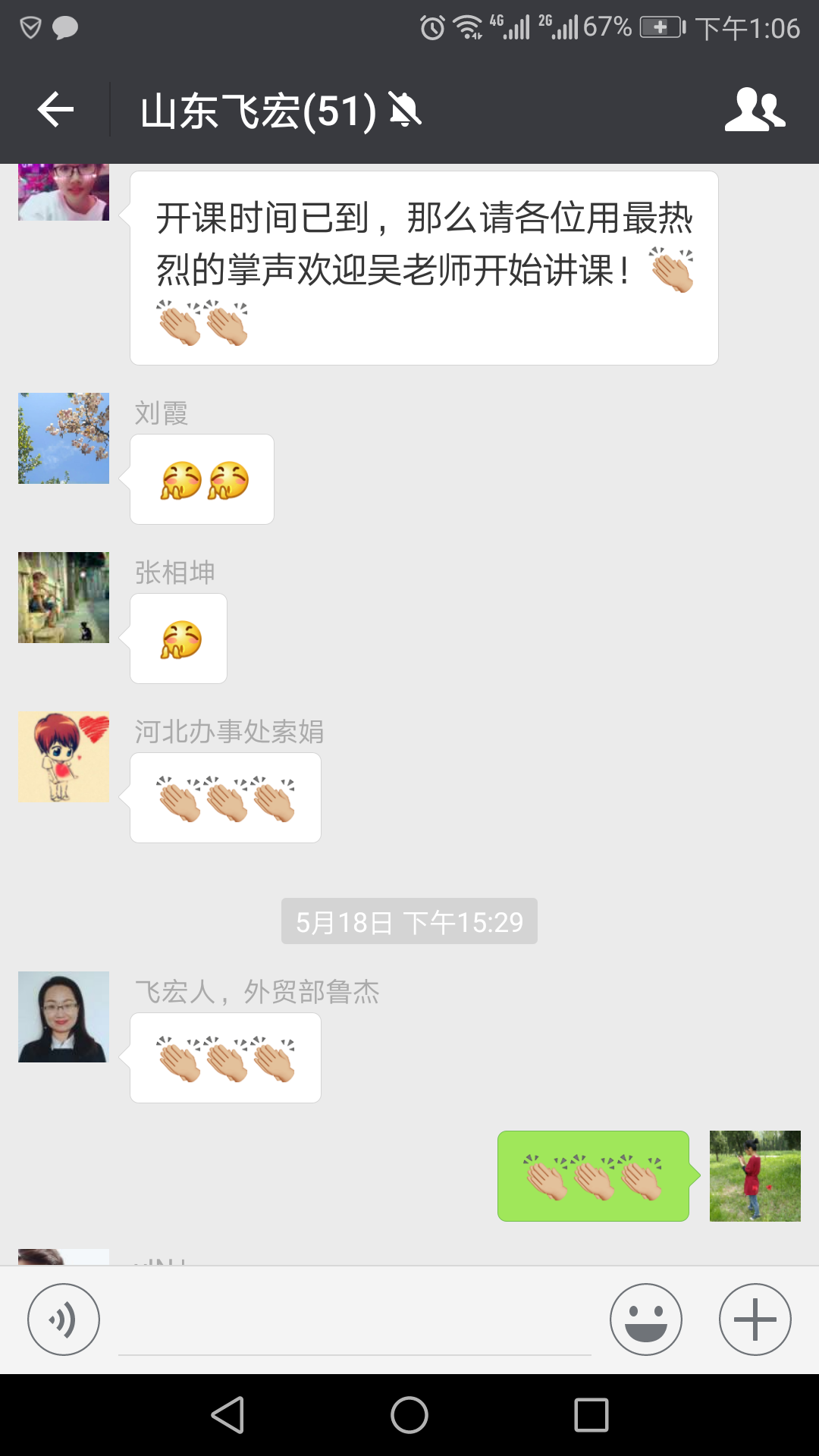Open the emoji sticker panel
Image resolution: width=819 pixels, height=1456 pixels.
(646, 1319)
